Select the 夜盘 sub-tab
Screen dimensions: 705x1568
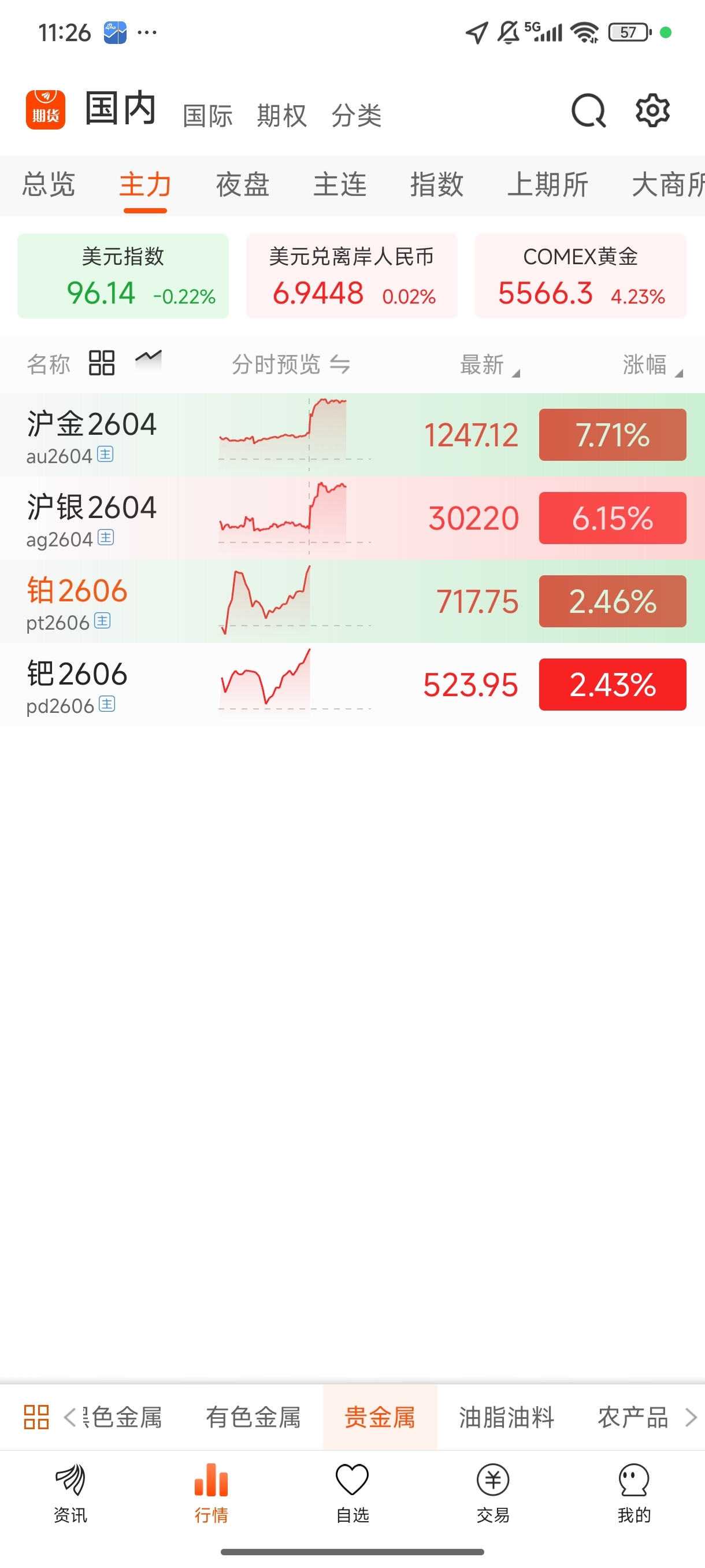[x=243, y=184]
